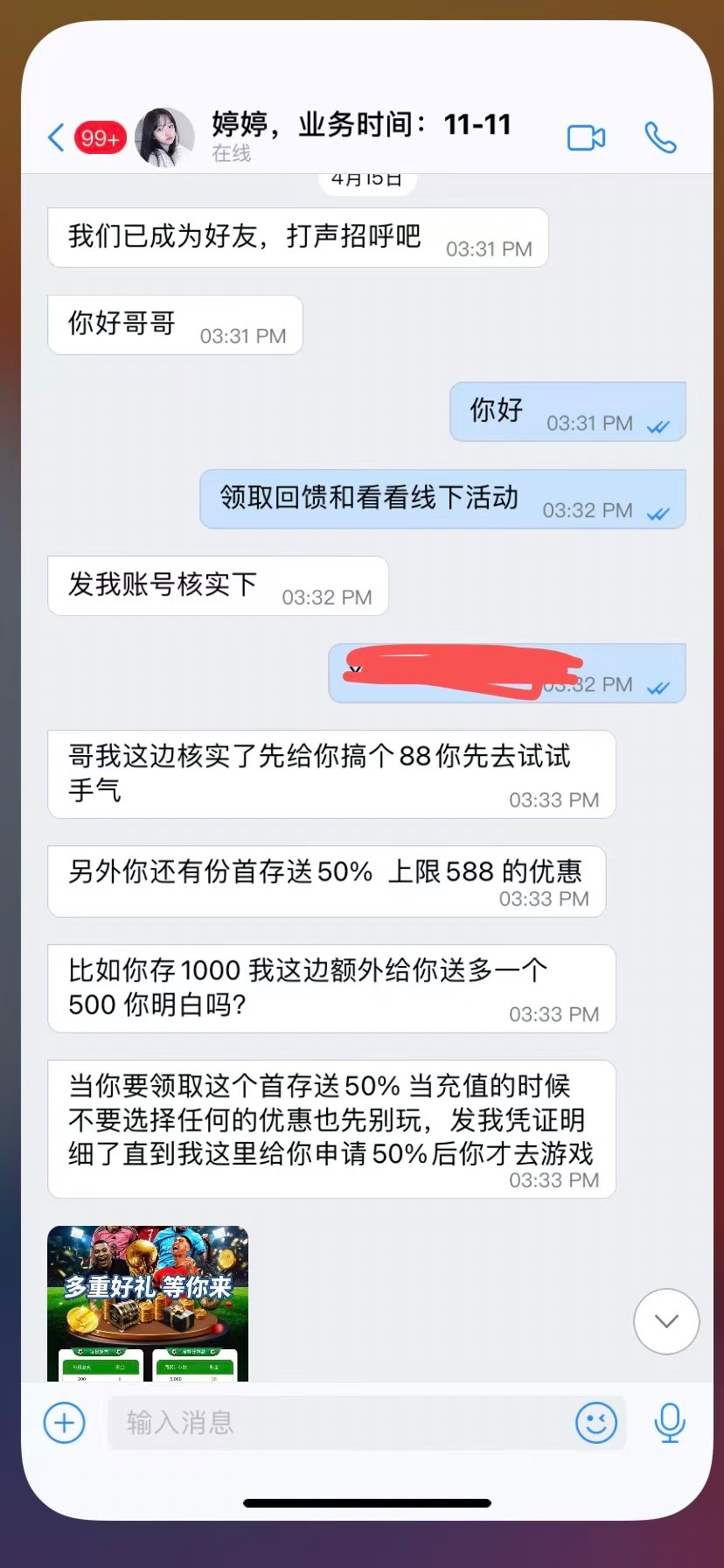Start a voice call with 婷婷
Image resolution: width=724 pixels, height=1568 pixels.
[660, 137]
